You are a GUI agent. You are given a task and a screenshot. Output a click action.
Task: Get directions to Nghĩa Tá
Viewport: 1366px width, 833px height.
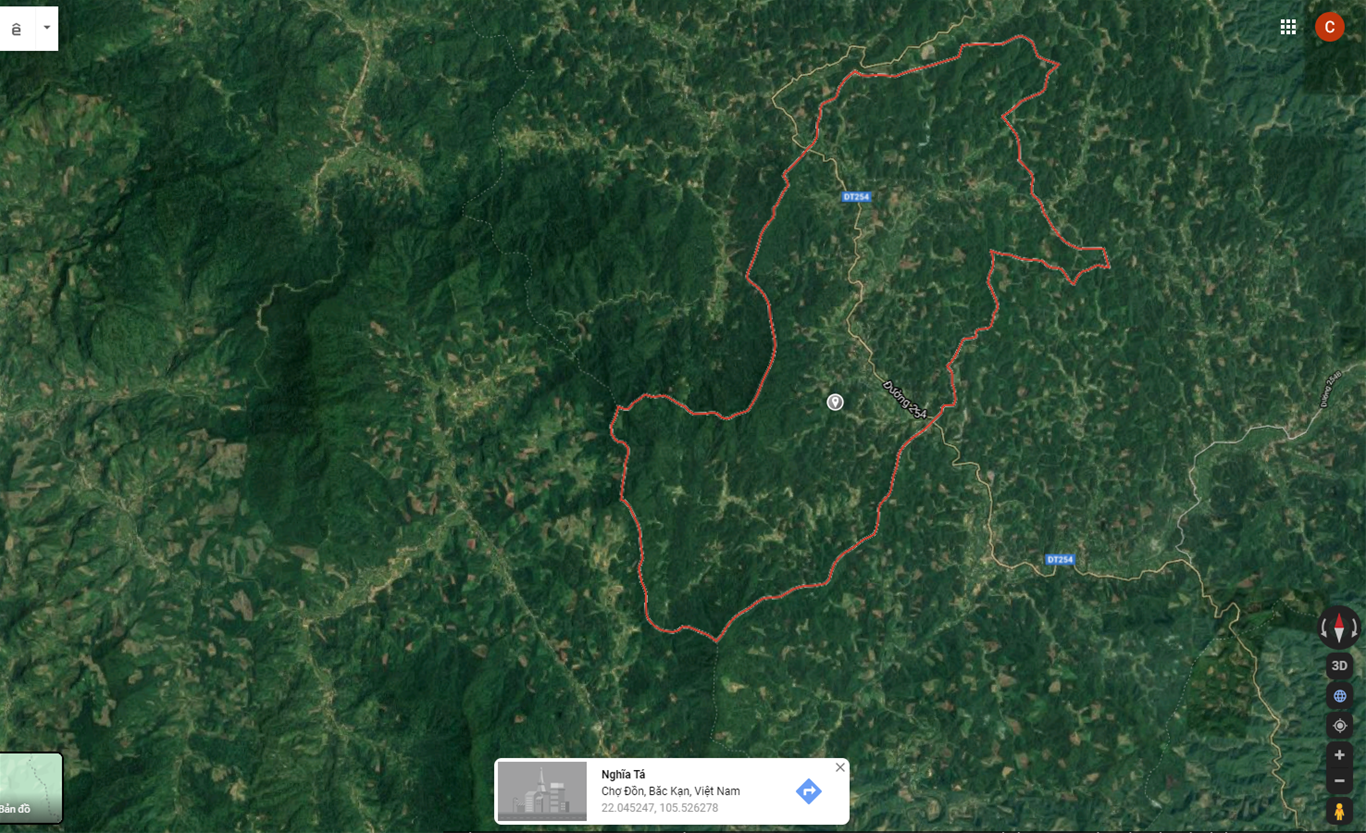click(x=808, y=791)
